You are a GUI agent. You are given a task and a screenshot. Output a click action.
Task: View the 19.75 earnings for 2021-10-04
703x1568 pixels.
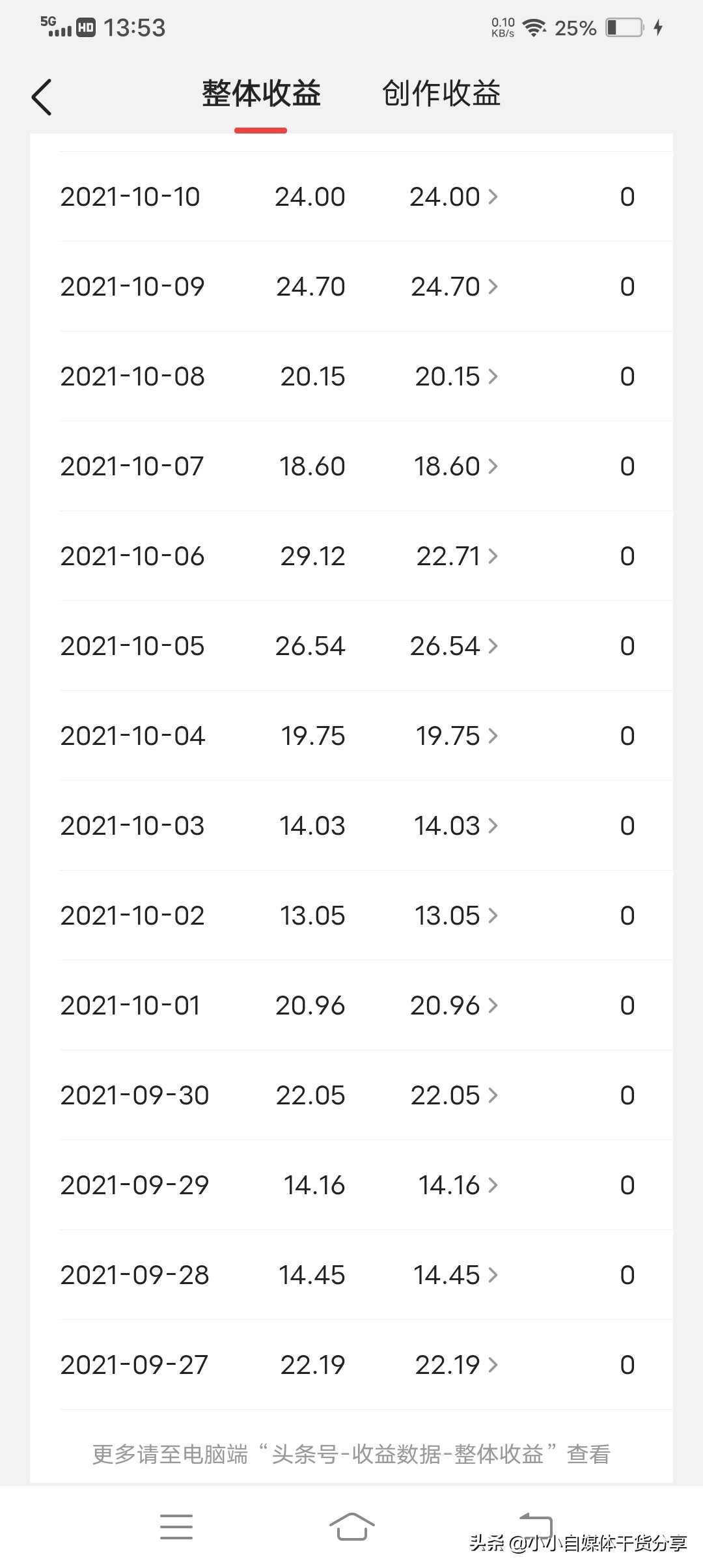coord(456,736)
